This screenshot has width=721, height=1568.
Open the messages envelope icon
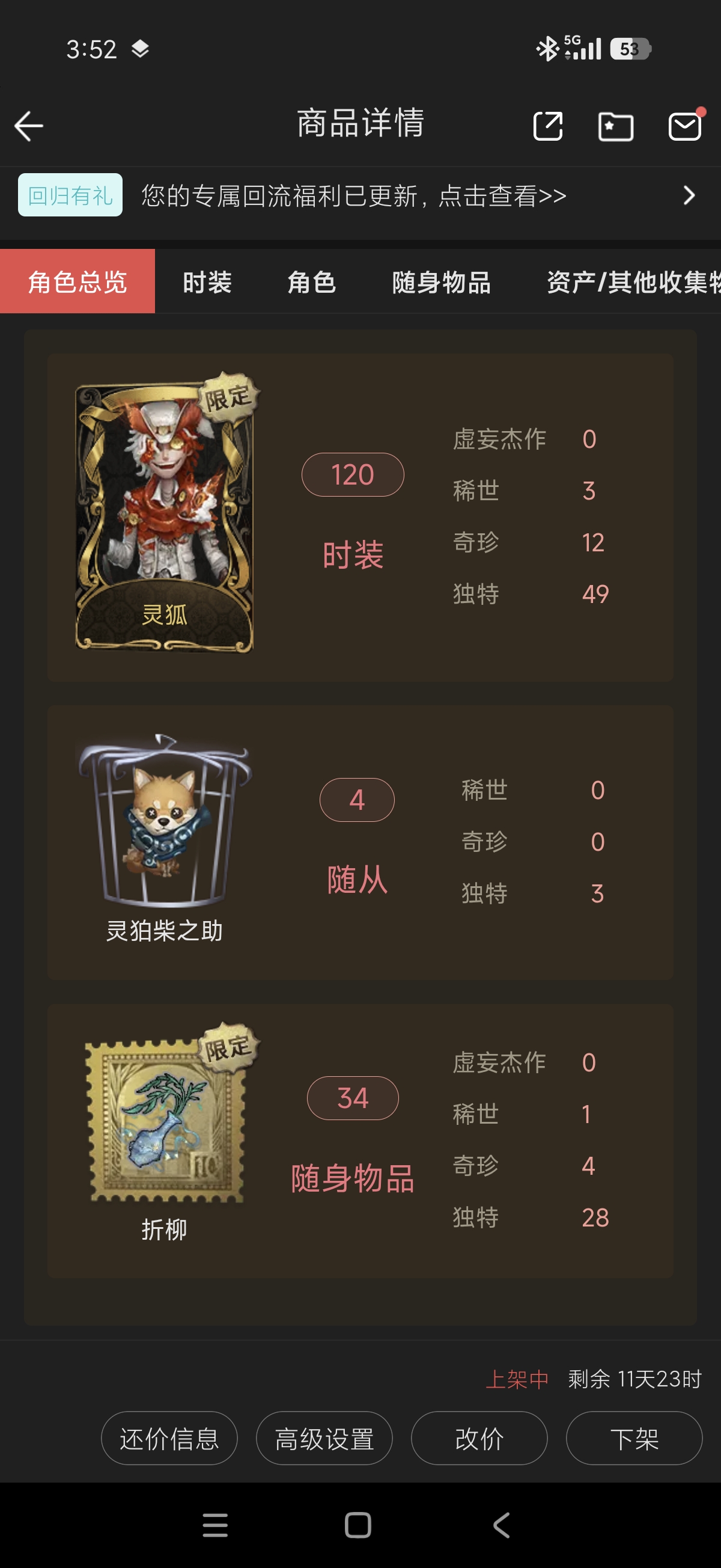click(686, 126)
